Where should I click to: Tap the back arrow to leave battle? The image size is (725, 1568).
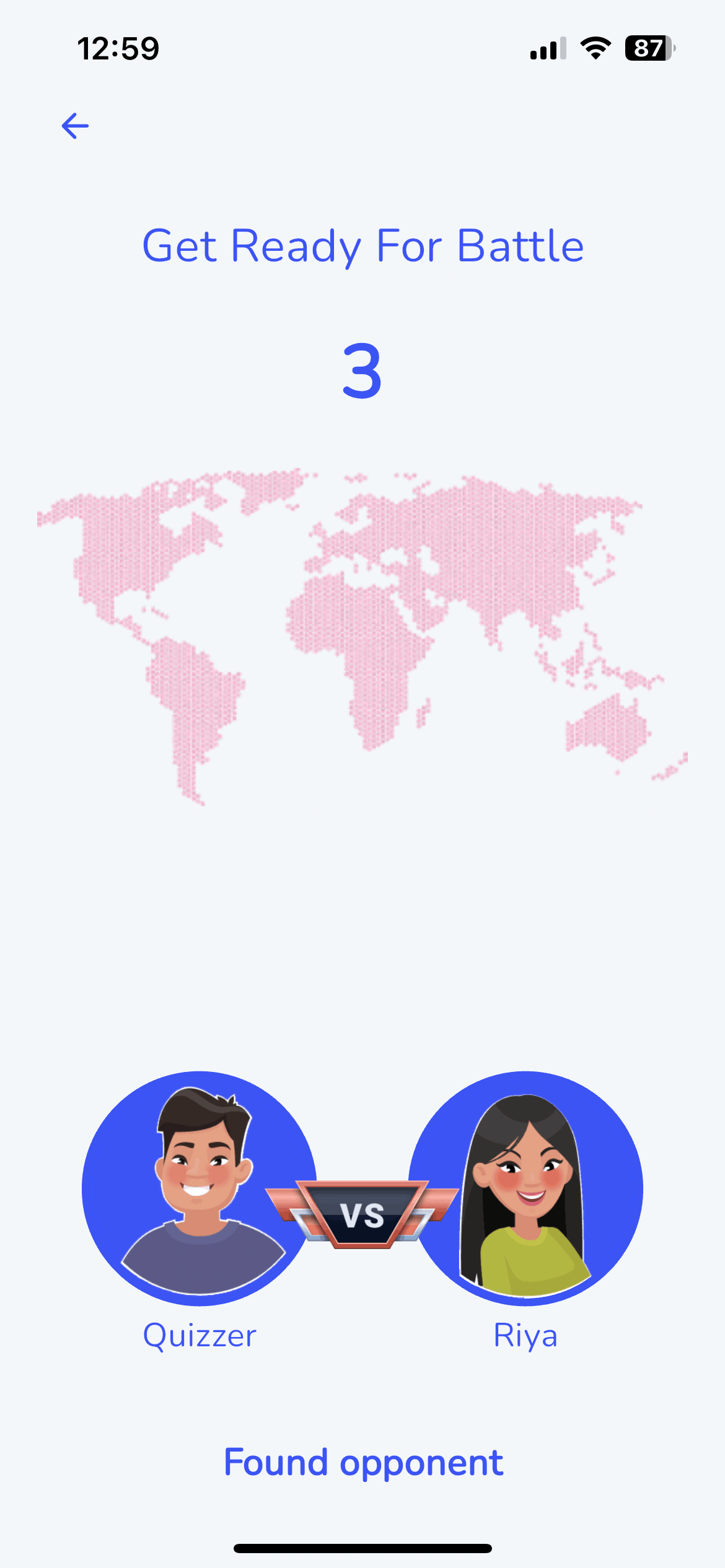[75, 126]
